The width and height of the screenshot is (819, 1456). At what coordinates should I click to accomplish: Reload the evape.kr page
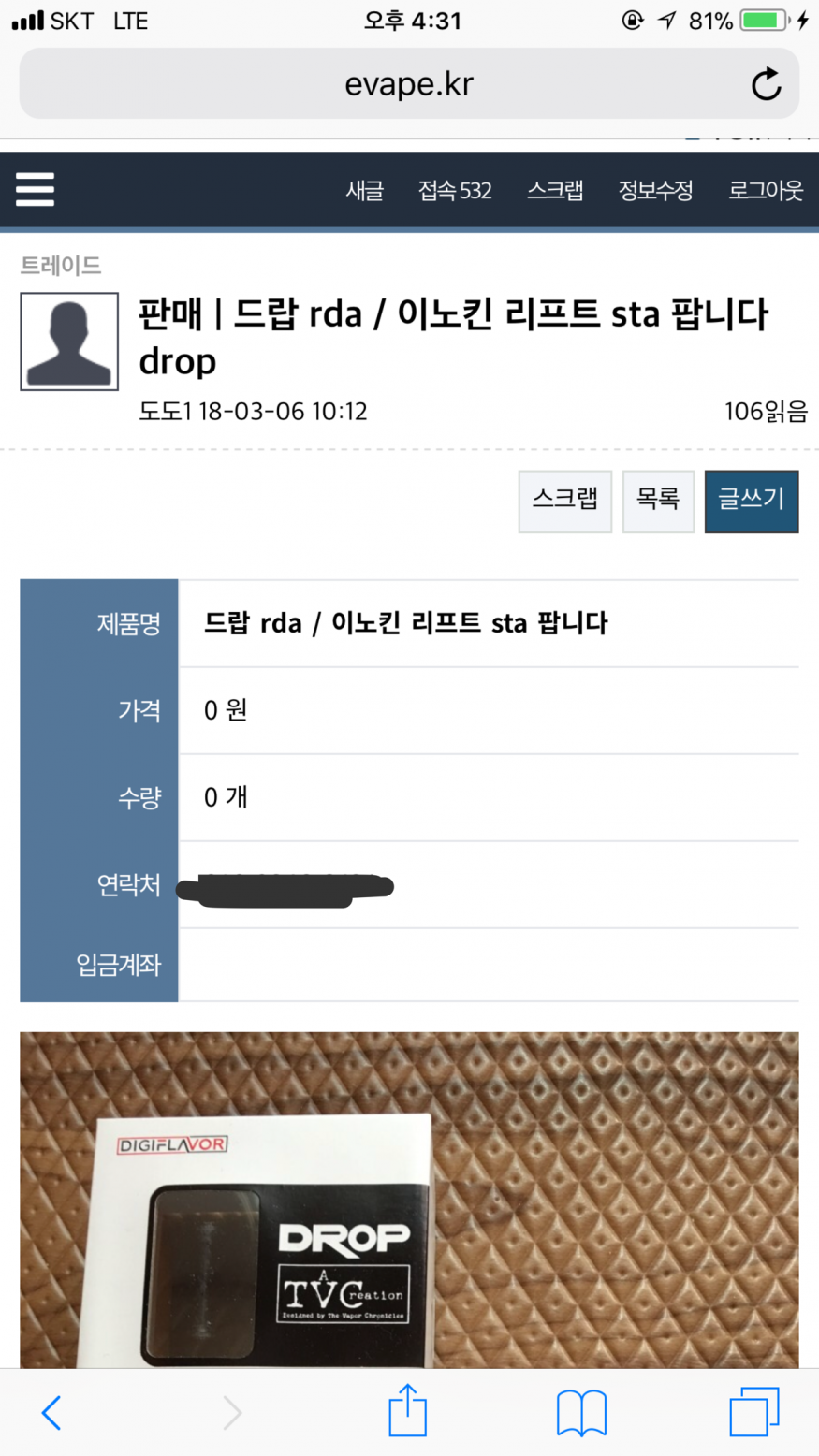click(x=766, y=84)
